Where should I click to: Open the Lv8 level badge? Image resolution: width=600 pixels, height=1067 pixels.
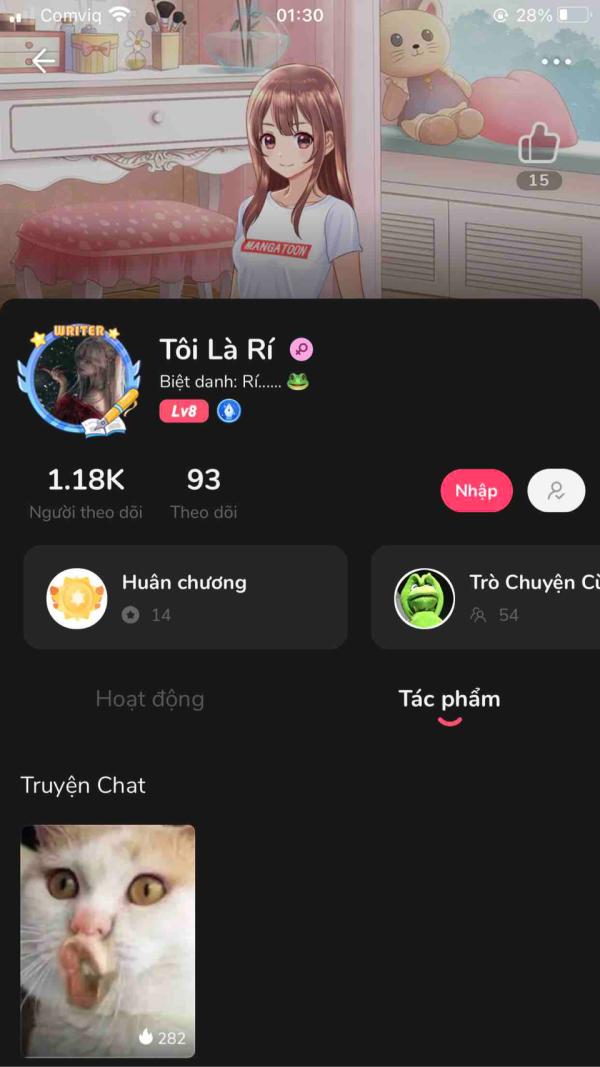pos(184,411)
